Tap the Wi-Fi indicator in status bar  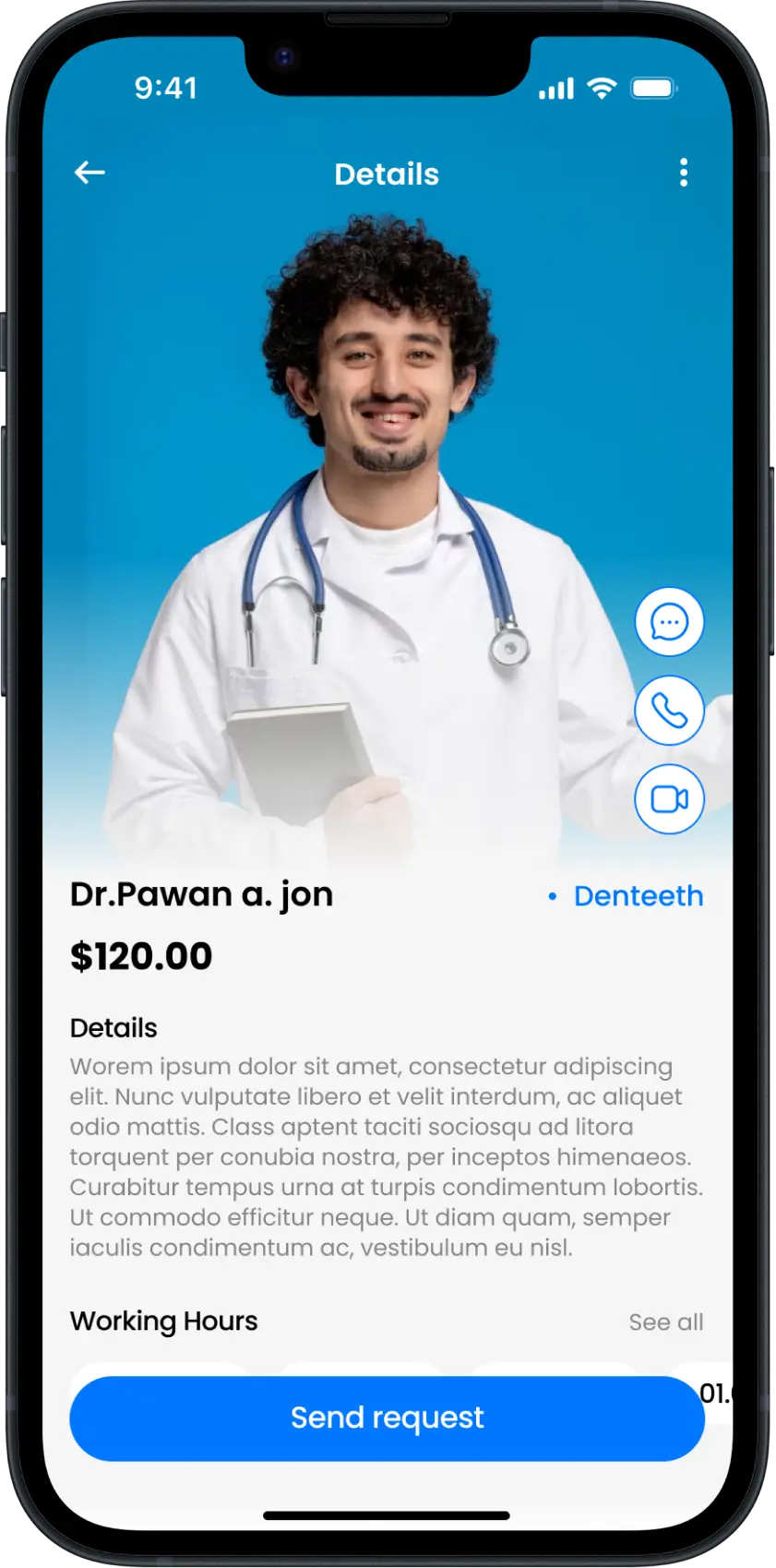[x=602, y=88]
